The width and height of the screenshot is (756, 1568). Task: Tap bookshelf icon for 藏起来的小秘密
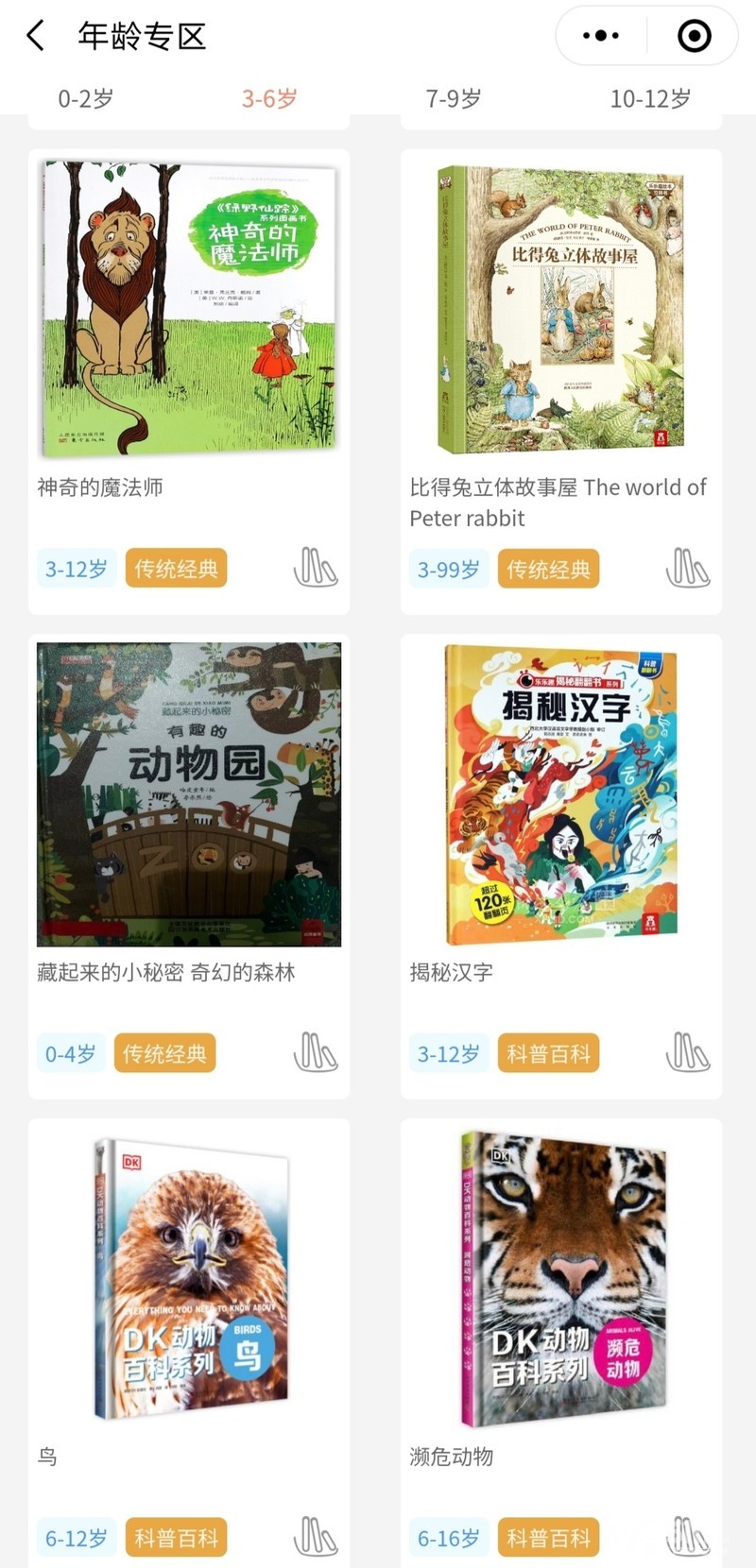[316, 1052]
